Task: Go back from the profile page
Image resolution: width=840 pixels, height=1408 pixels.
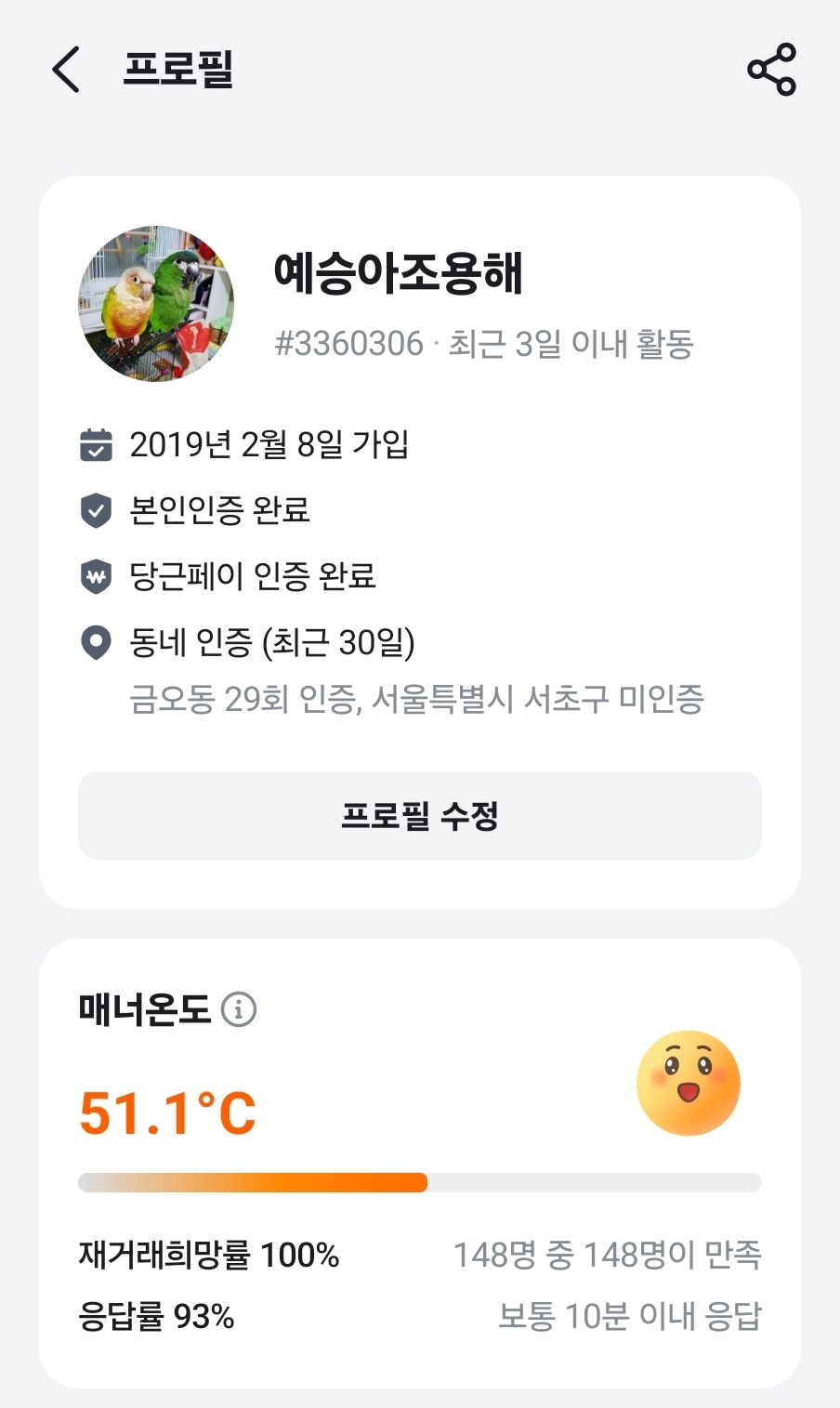Action: pyautogui.click(x=66, y=70)
